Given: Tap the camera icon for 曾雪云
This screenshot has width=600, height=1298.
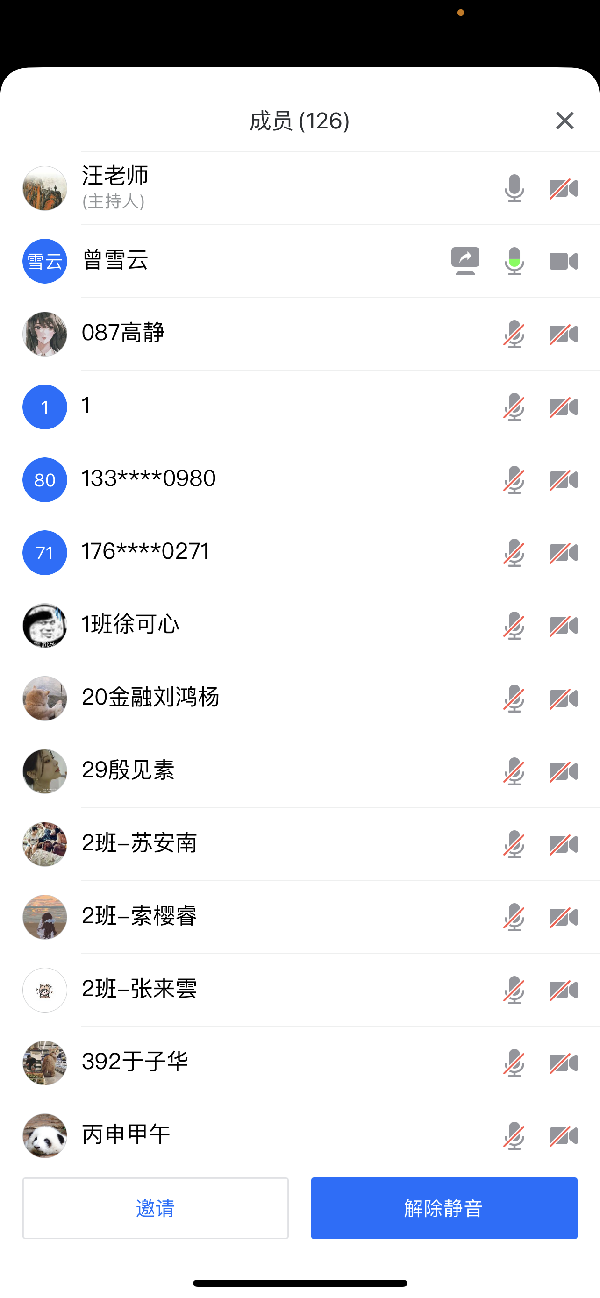Looking at the screenshot, I should click(x=564, y=261).
